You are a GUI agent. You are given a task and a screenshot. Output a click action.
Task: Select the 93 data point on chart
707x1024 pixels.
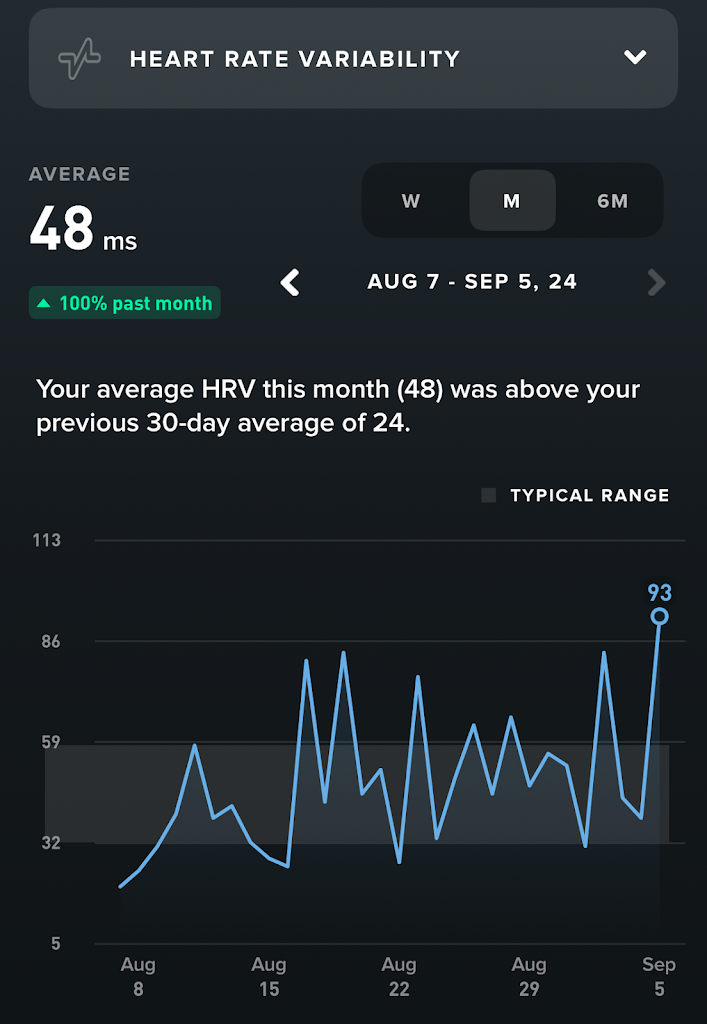pos(659,617)
